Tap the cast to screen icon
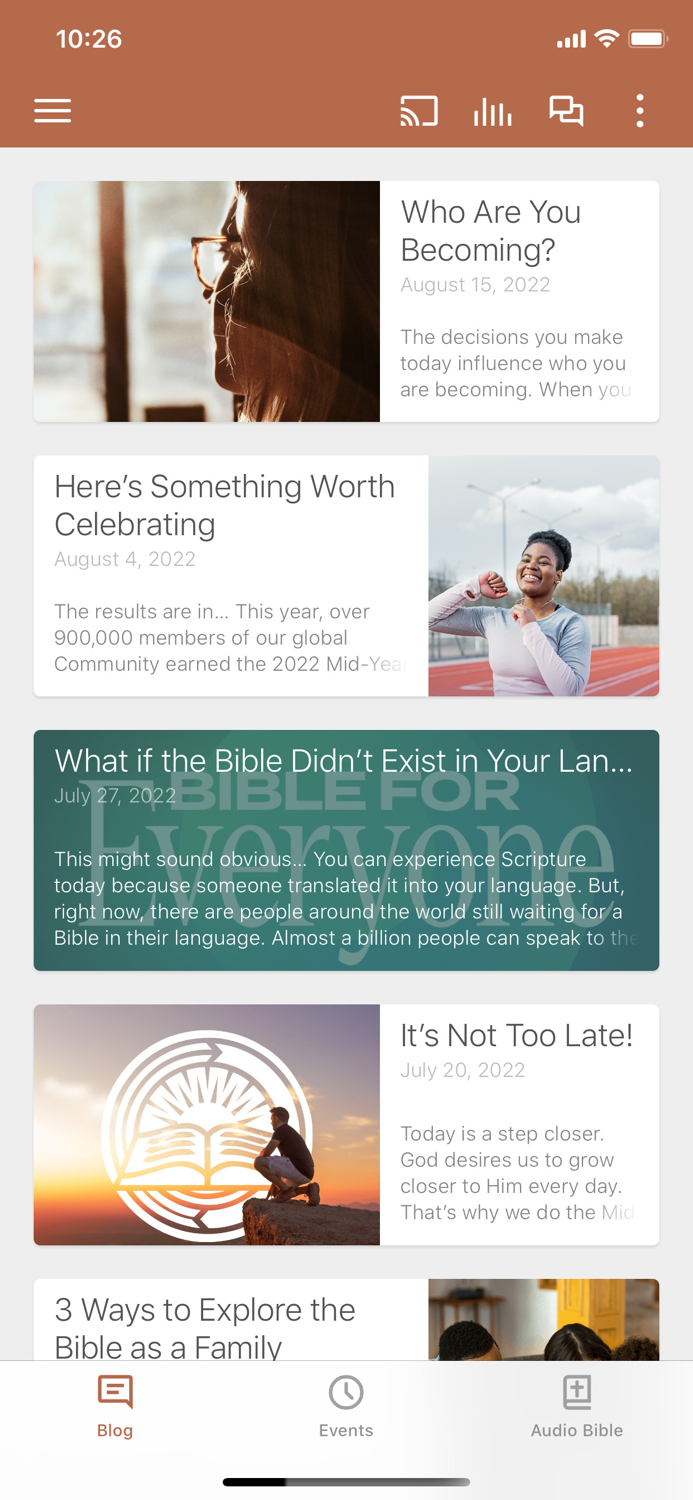 419,111
